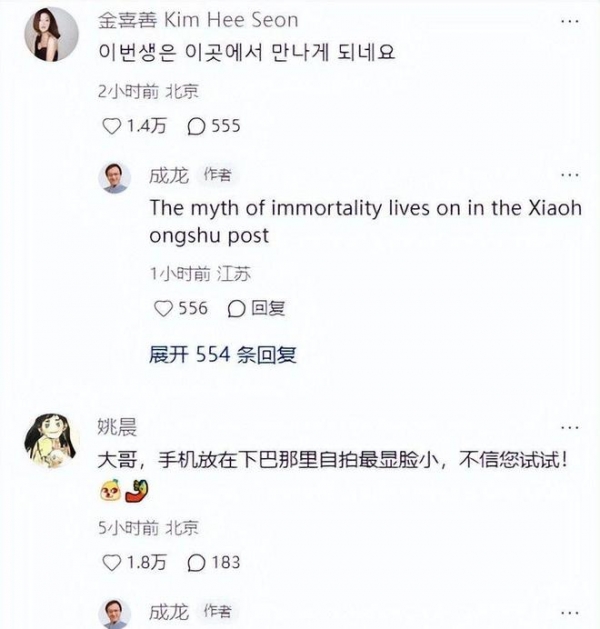
Task: Expand 展开 554 条回复
Action: coord(222,354)
